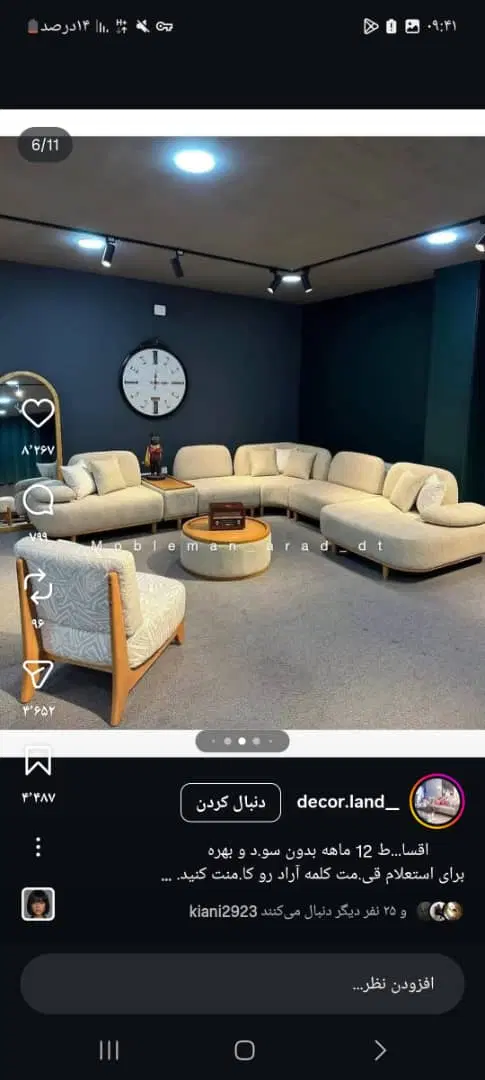Open decor.land_ profile picture
The image size is (485, 1080).
[437, 802]
